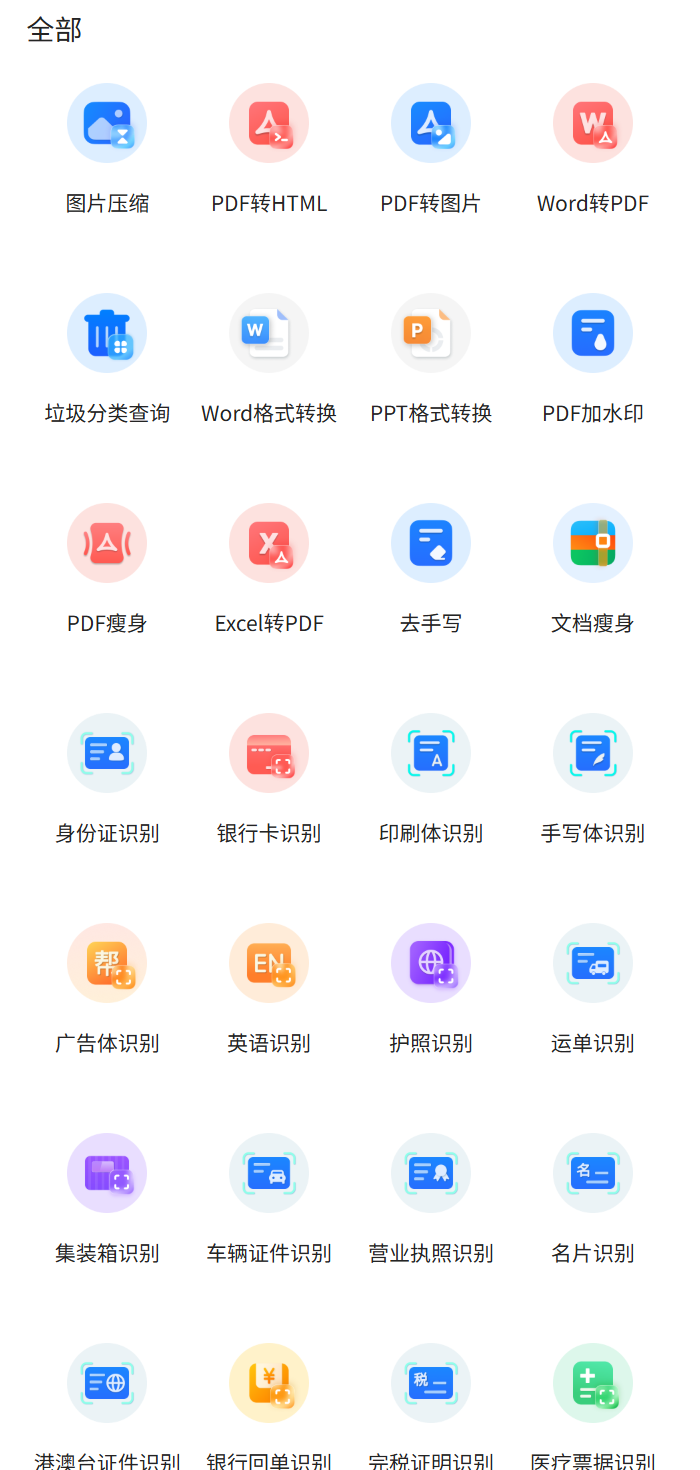Launch the PDF转图片 tool
700x1470 pixels.
(x=431, y=123)
